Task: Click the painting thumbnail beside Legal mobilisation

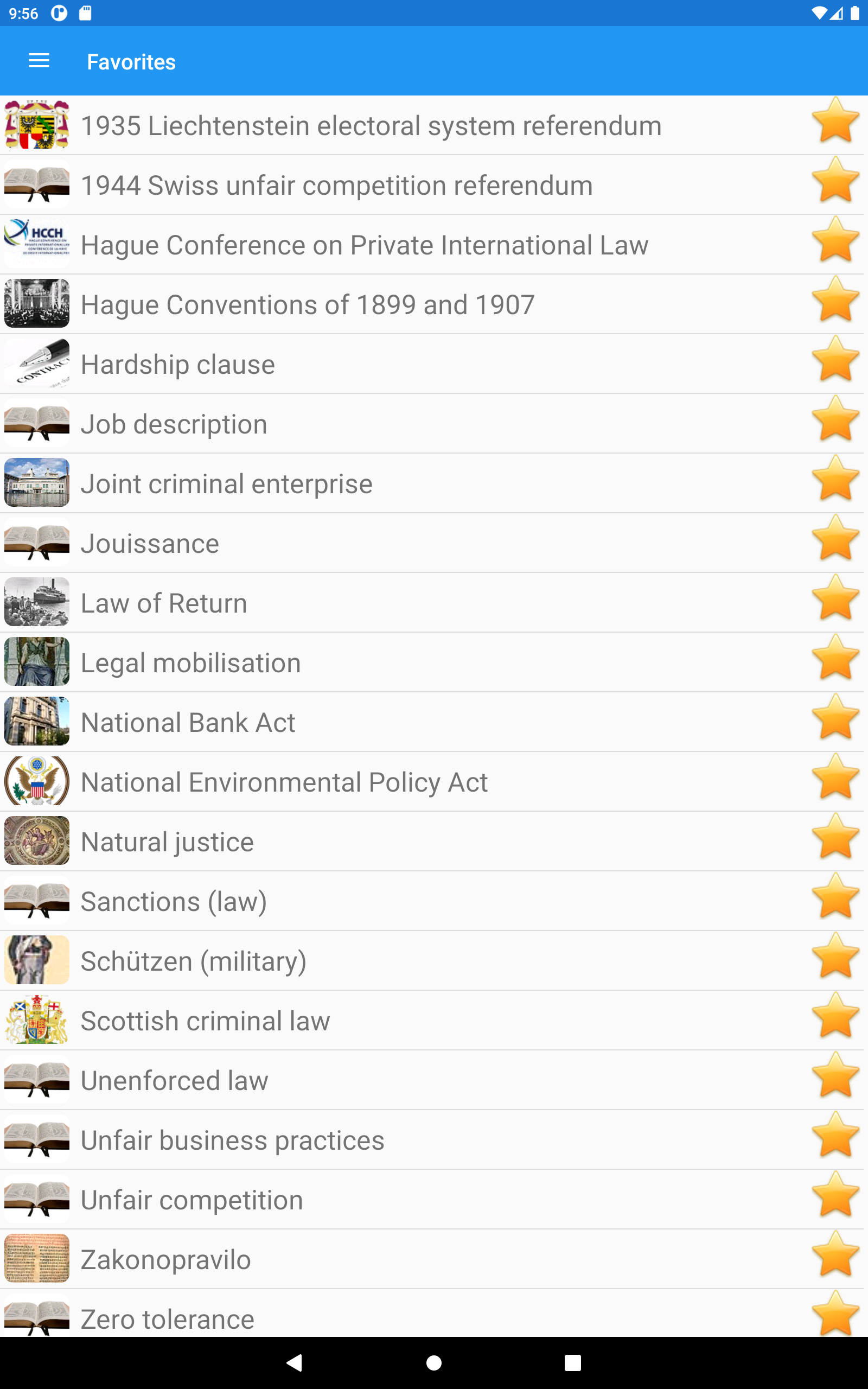Action: click(x=36, y=662)
